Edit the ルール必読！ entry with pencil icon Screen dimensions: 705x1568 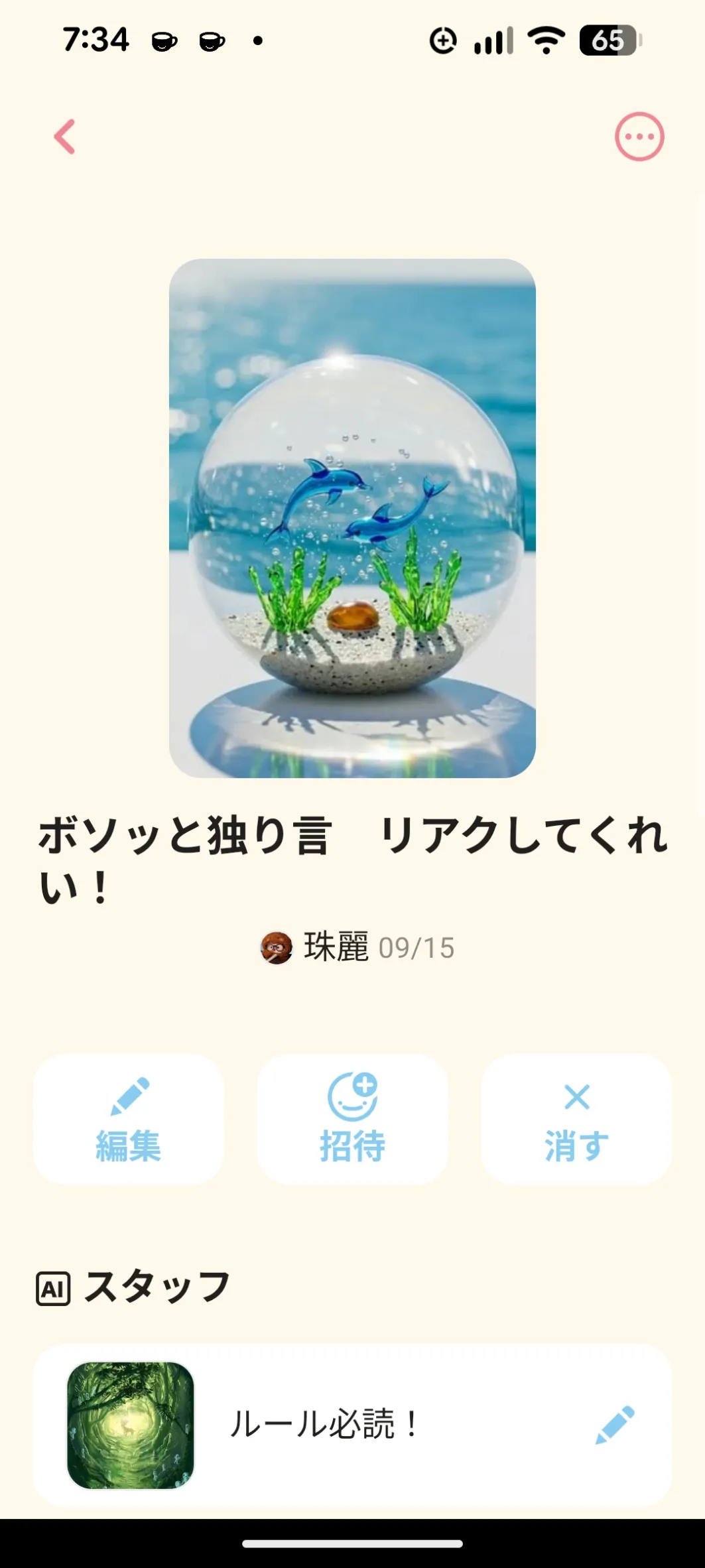[615, 1425]
